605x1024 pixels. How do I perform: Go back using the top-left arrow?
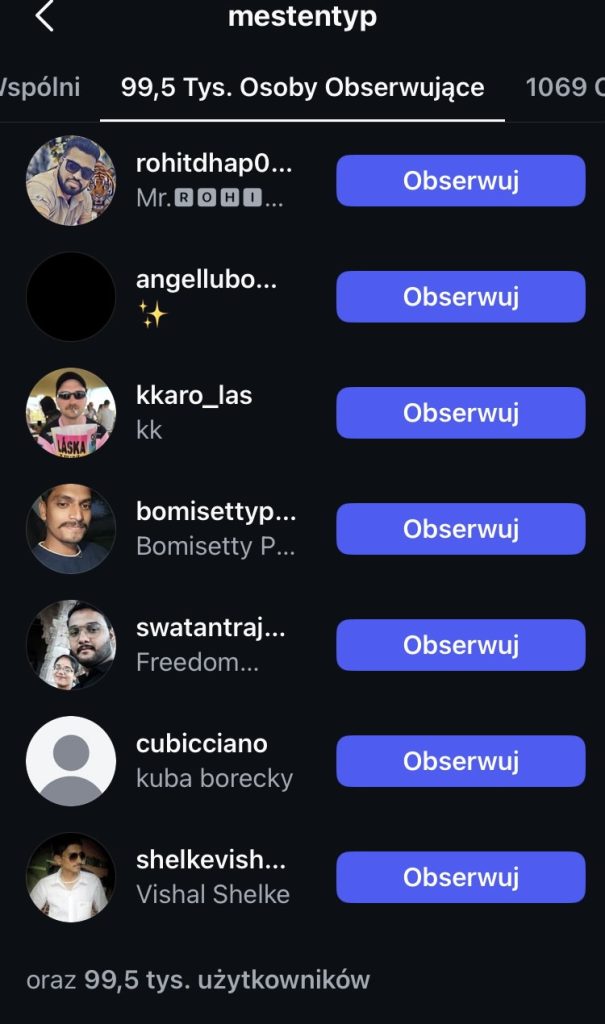pos(44,17)
